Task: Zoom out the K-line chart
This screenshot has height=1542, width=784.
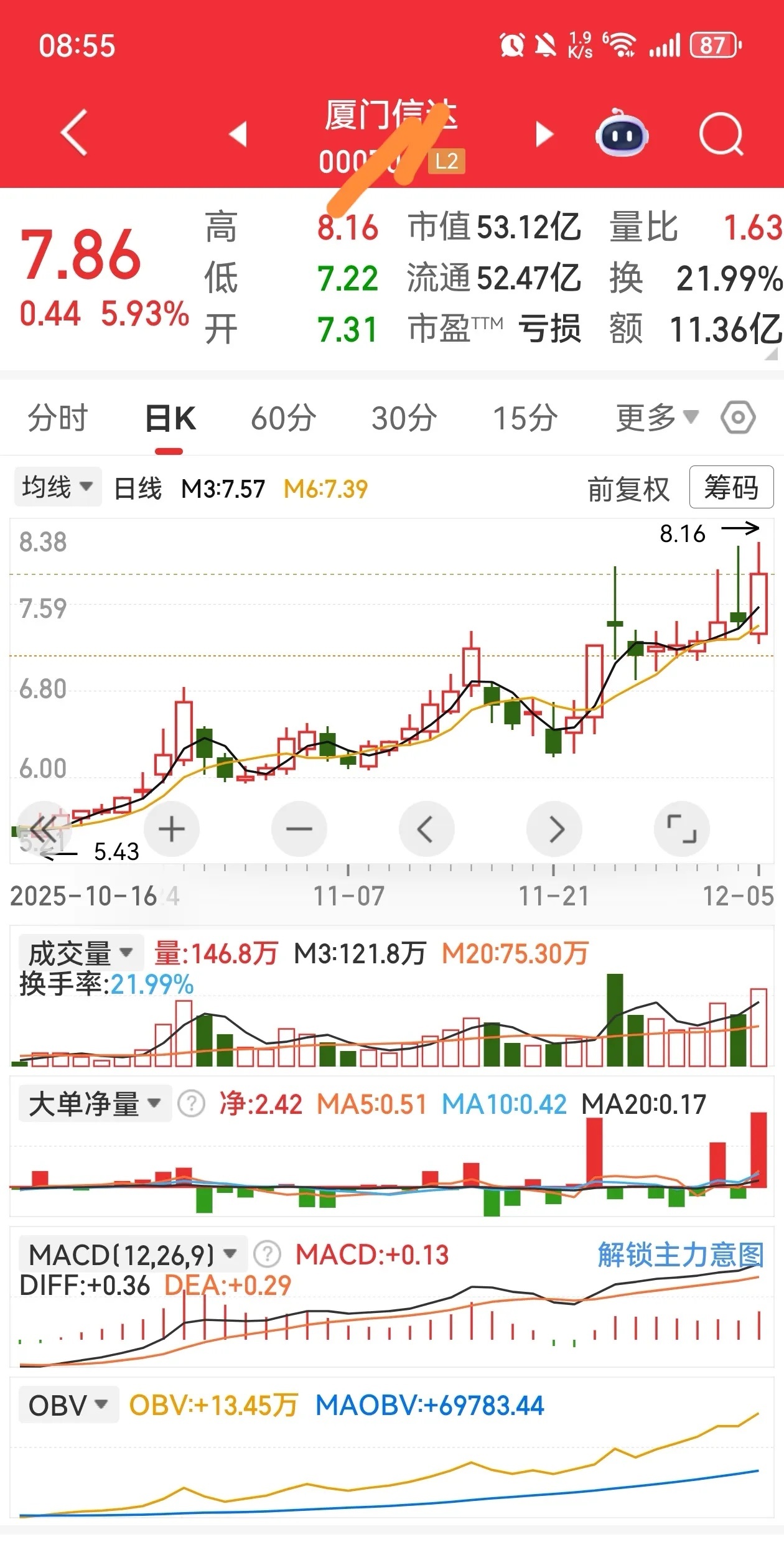Action: point(299,829)
